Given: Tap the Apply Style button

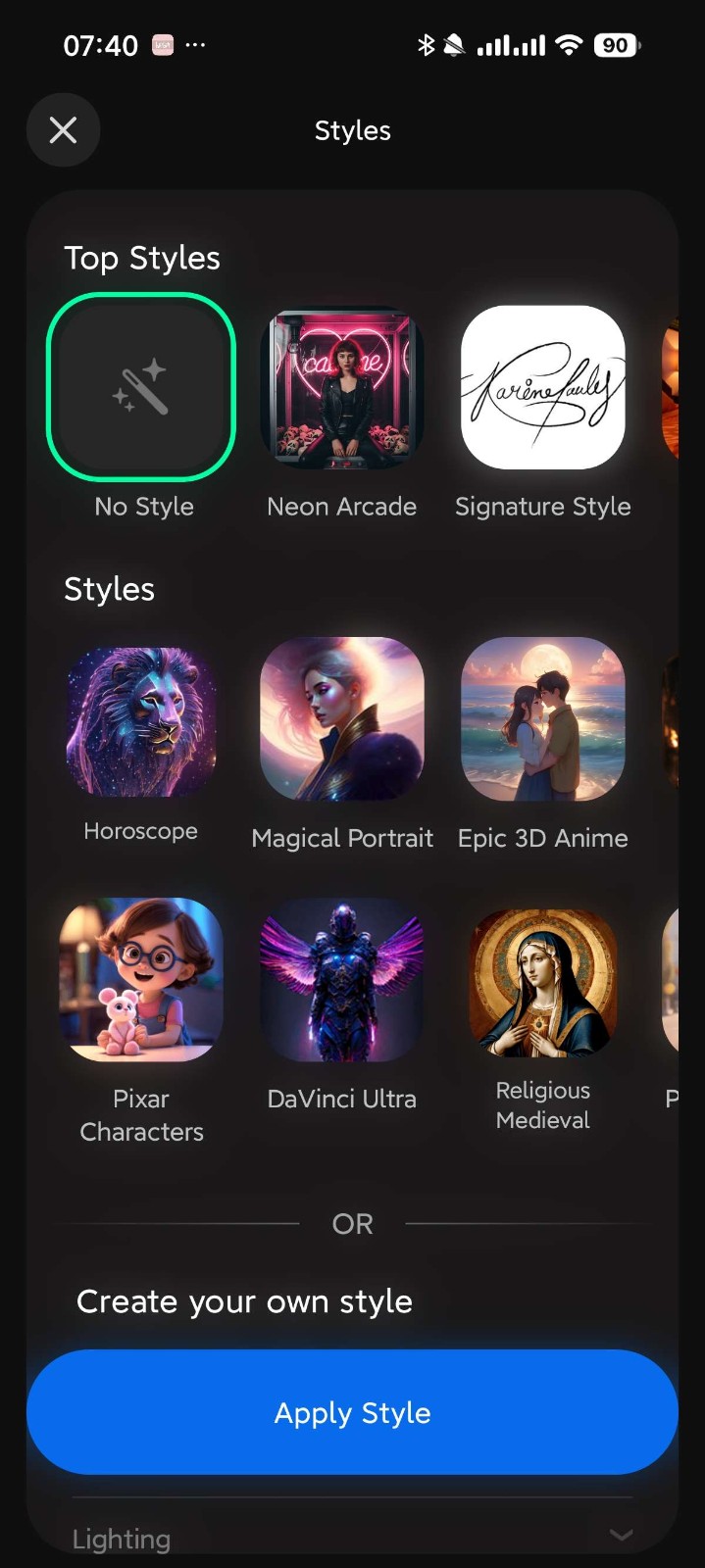Looking at the screenshot, I should 353,1412.
